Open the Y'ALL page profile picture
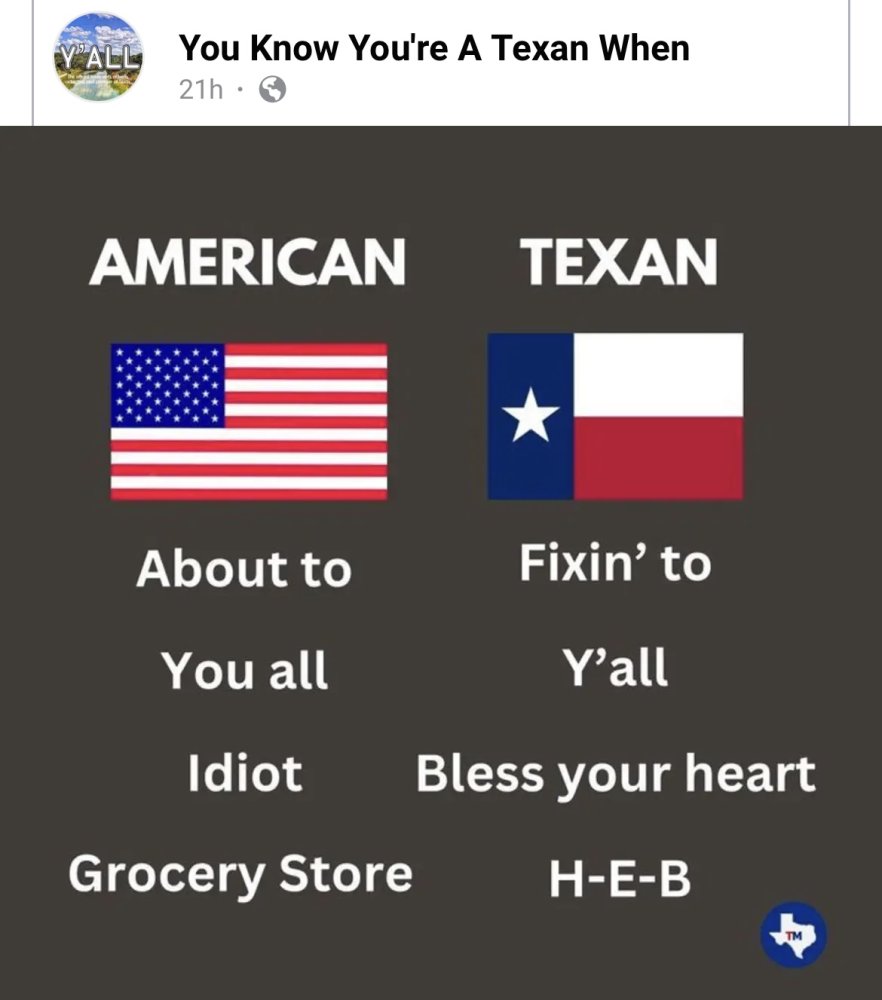882x1000 pixels. coord(98,59)
